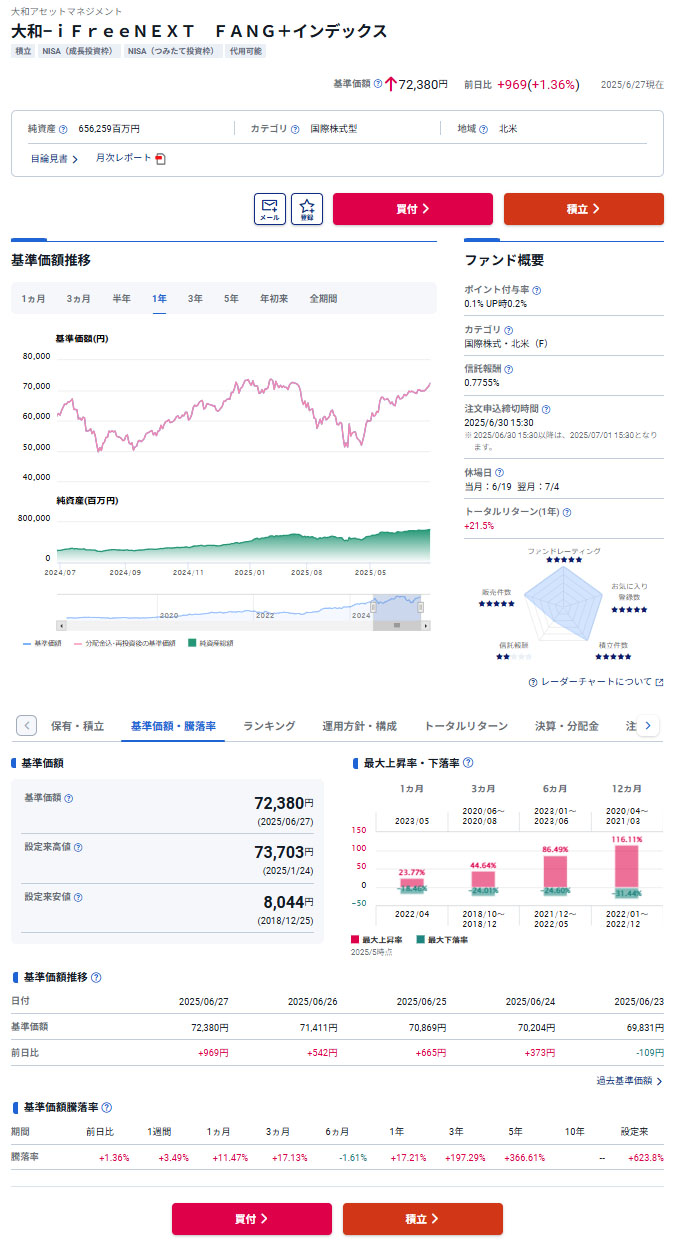The width and height of the screenshot is (674, 1246).
Task: Show the 5年 chart range
Action: coord(231,299)
